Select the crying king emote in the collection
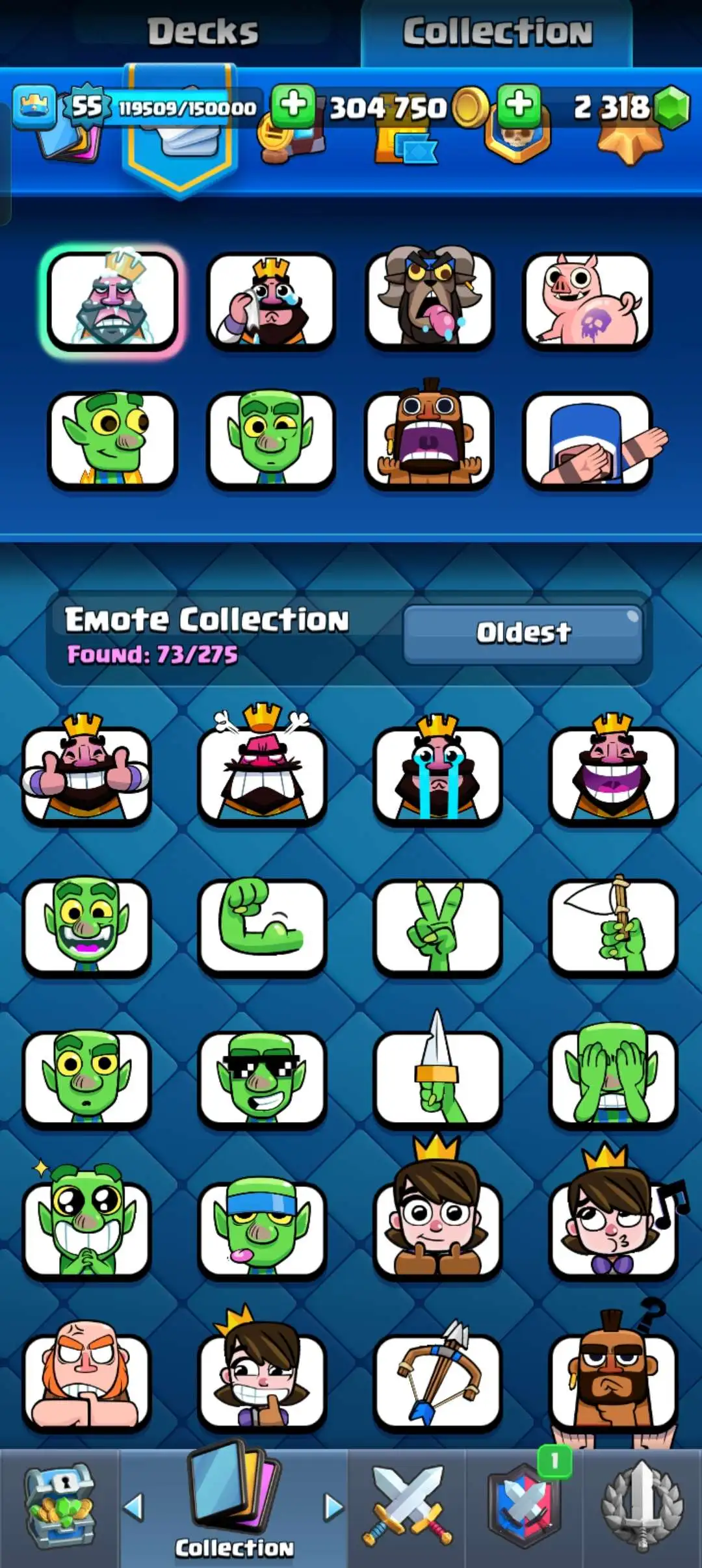The image size is (702, 1568). [437, 774]
